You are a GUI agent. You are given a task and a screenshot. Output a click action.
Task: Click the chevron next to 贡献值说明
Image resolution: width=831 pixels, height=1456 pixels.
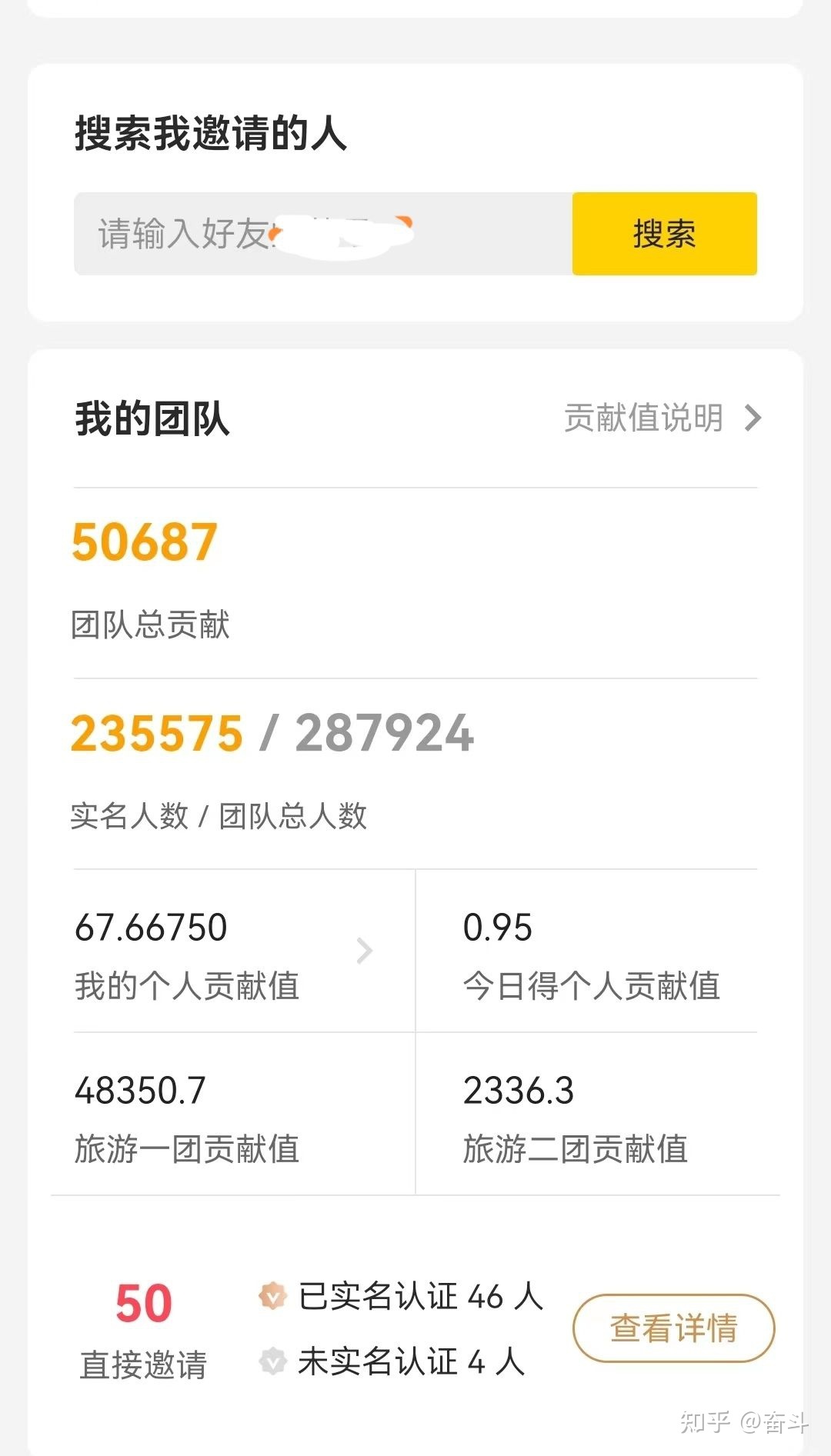click(x=754, y=418)
